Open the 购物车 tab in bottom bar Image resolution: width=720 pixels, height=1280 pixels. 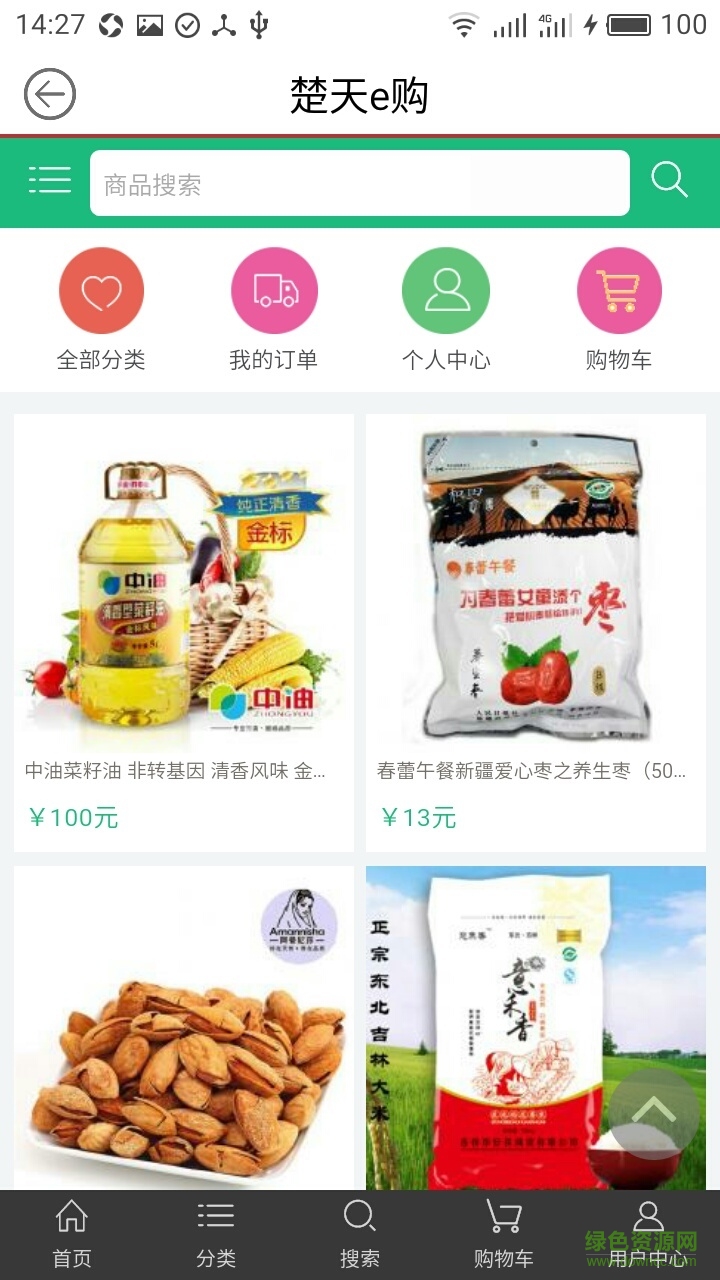tap(504, 1235)
